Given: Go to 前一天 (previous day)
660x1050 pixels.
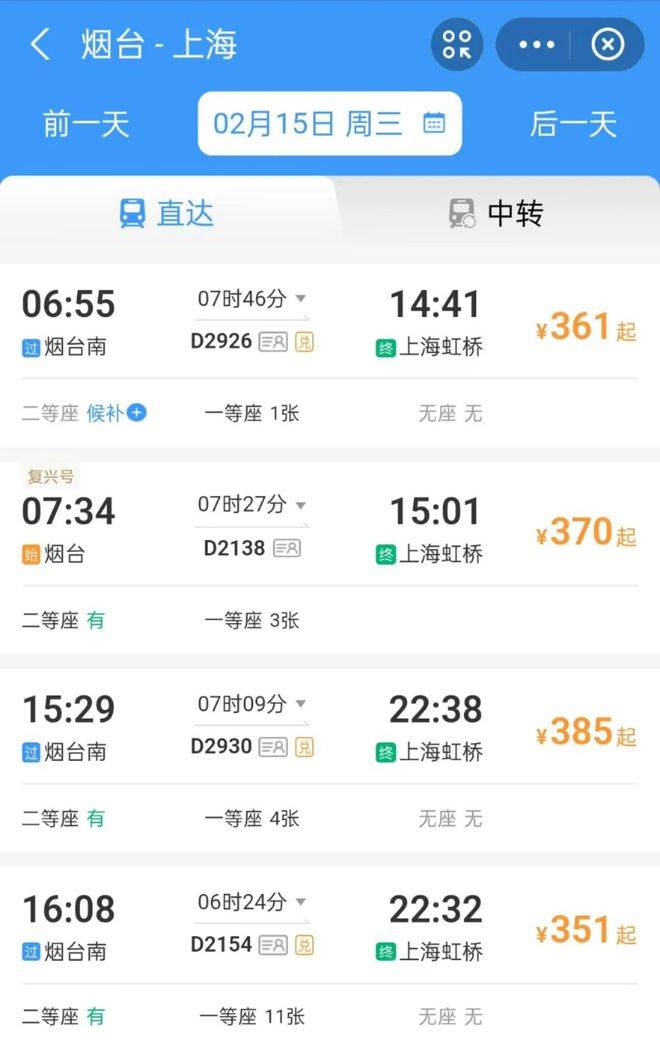Looking at the screenshot, I should click(x=86, y=124).
